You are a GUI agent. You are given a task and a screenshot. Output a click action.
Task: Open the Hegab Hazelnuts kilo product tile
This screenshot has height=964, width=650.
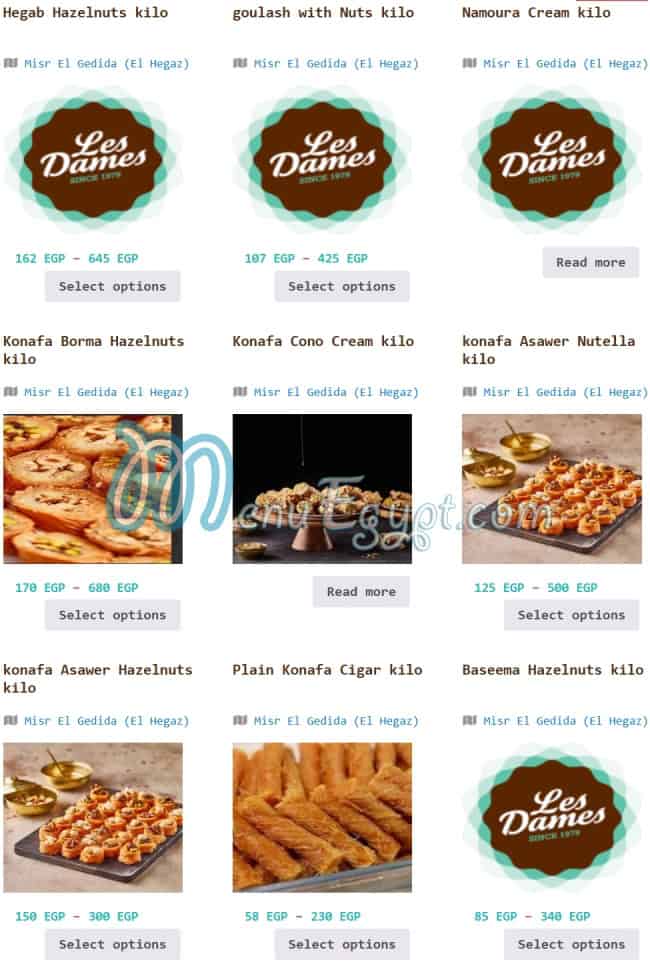[93, 160]
